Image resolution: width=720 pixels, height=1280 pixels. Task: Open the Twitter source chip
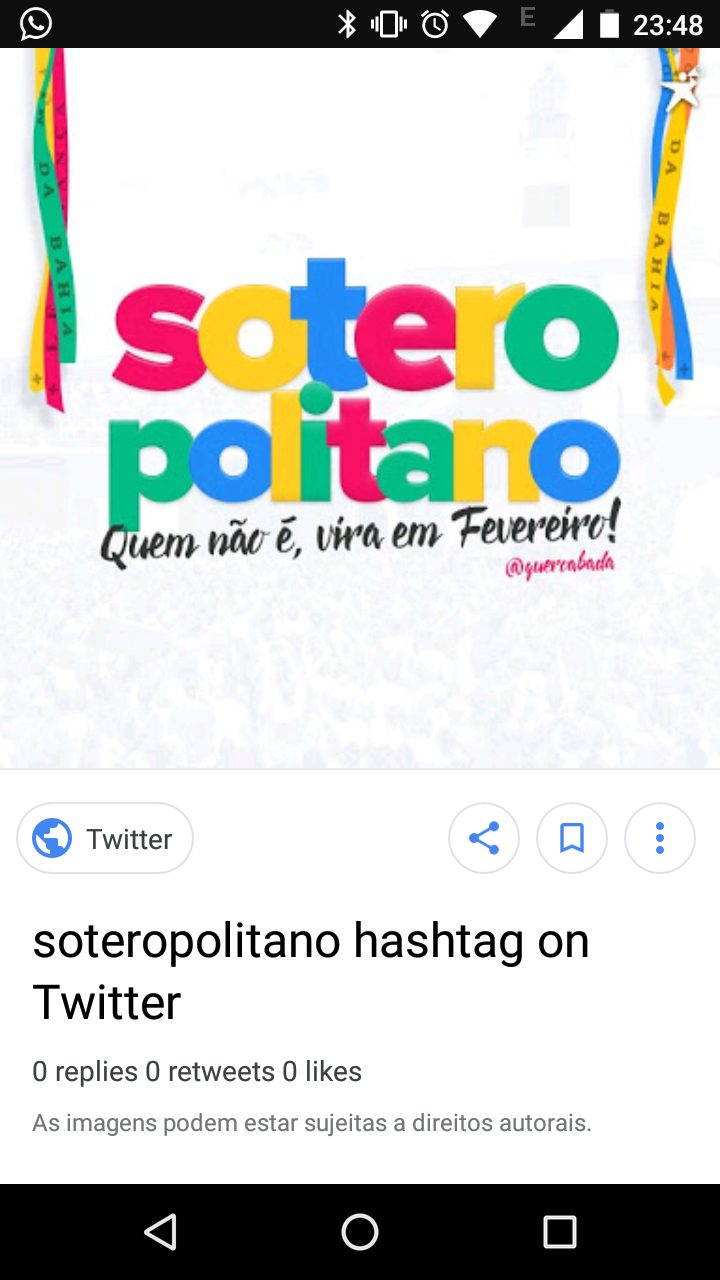[105, 838]
